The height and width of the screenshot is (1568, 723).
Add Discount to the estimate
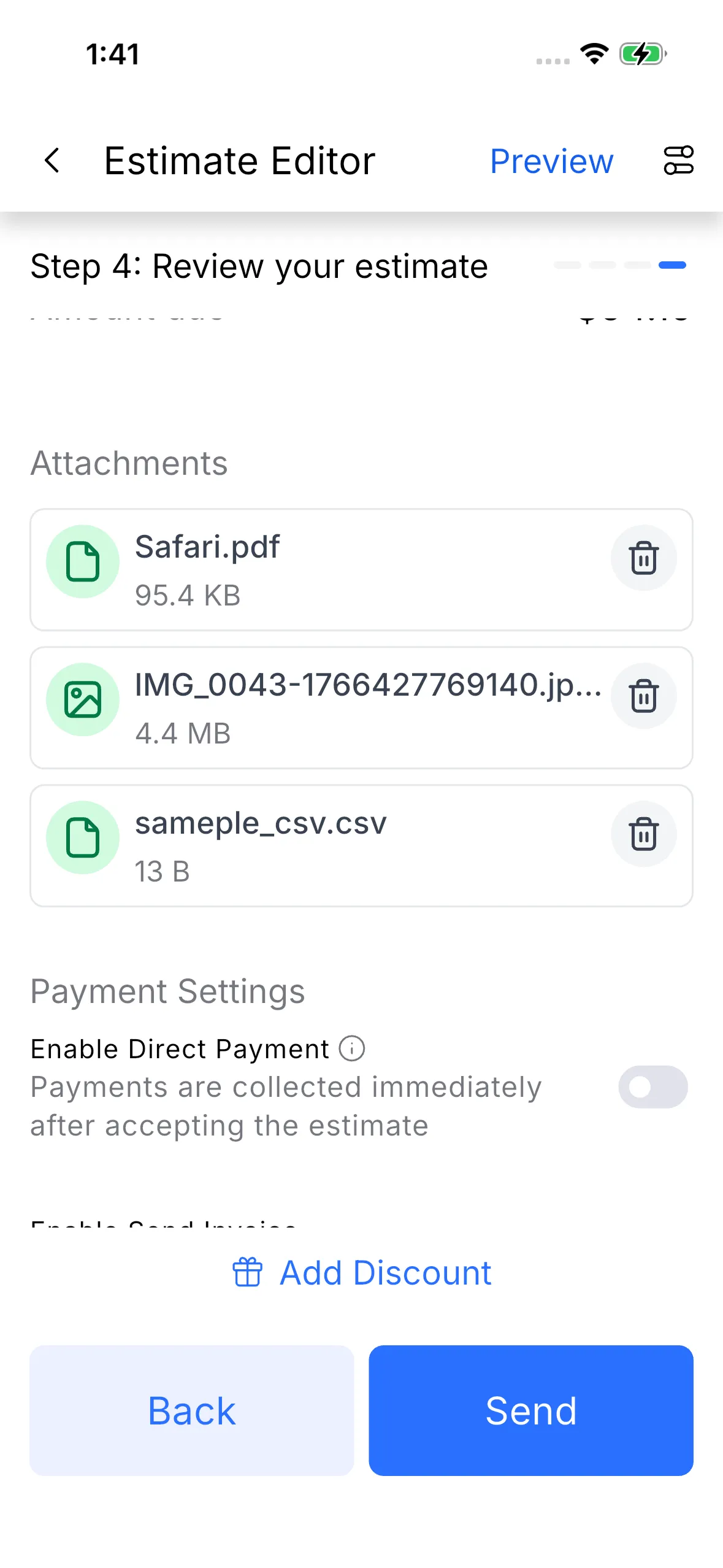(x=362, y=1273)
